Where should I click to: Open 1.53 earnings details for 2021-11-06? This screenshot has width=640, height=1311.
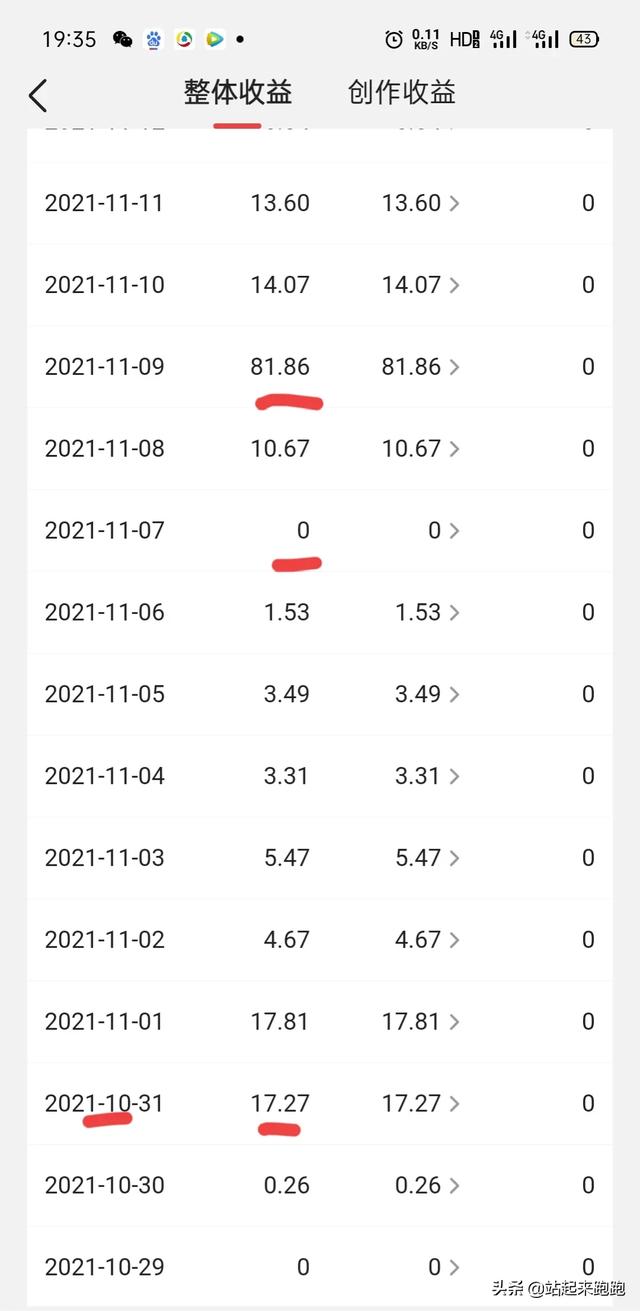click(x=427, y=613)
